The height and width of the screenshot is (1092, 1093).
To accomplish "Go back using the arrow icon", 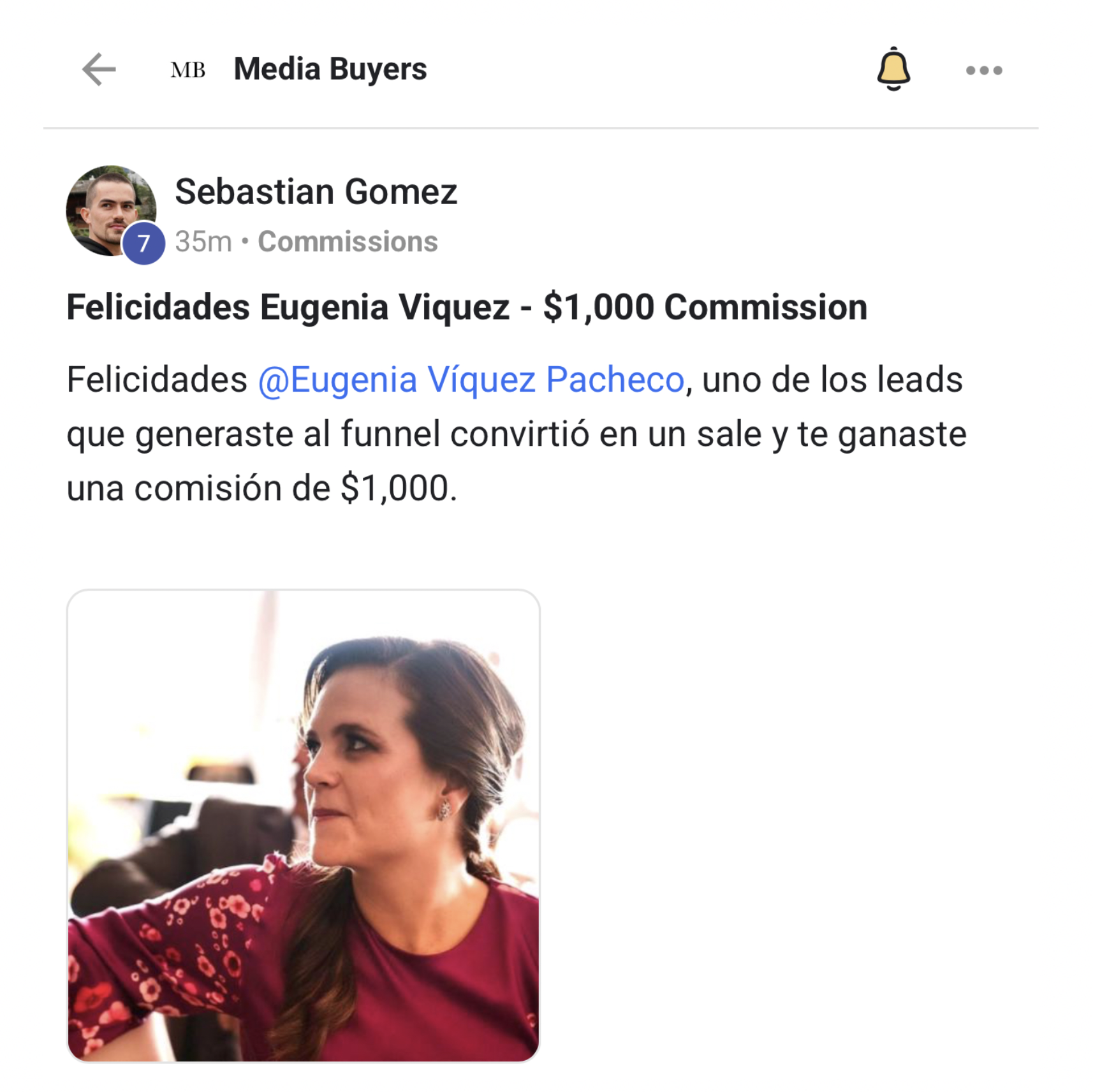I will tap(99, 69).
